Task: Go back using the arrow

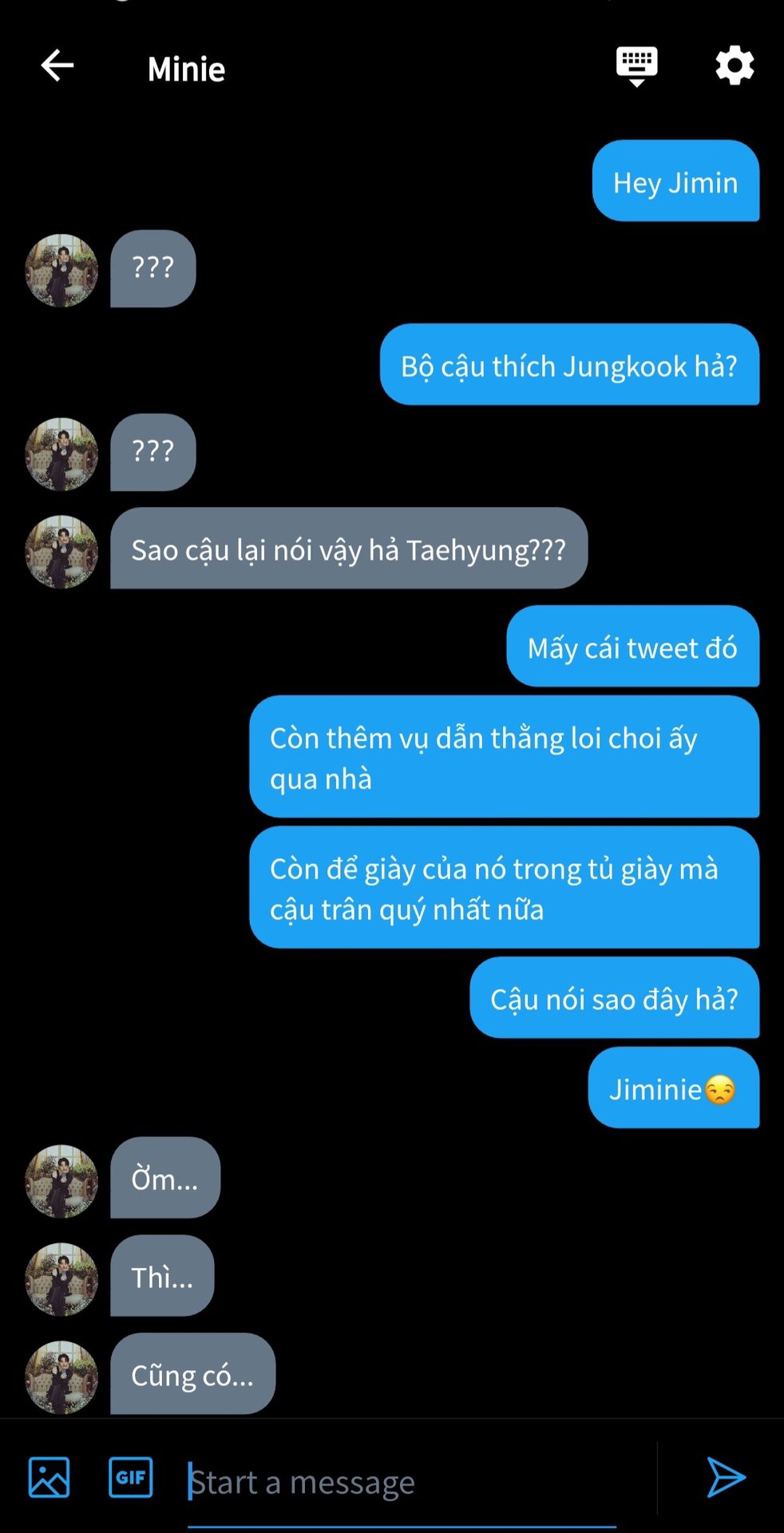Action: [57, 65]
